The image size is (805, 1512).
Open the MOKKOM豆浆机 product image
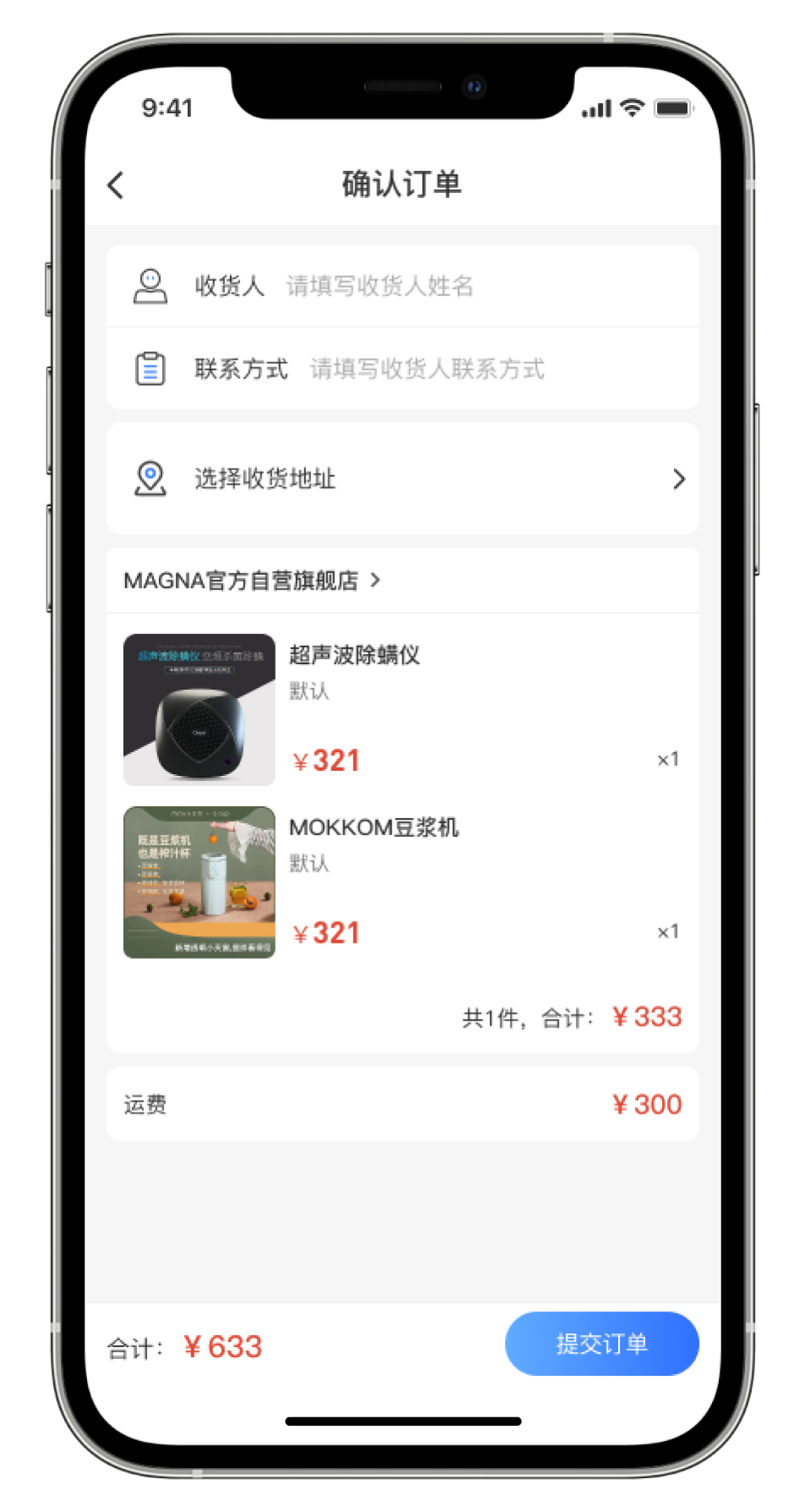point(200,882)
